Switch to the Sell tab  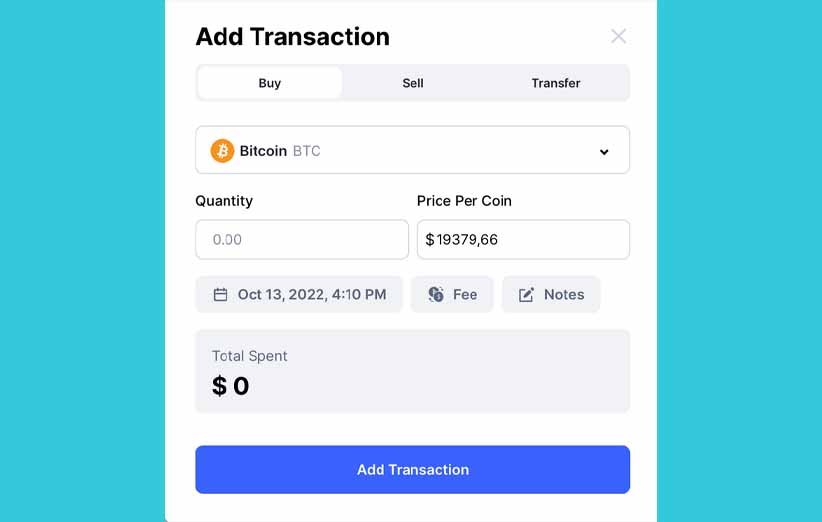pyautogui.click(x=413, y=83)
